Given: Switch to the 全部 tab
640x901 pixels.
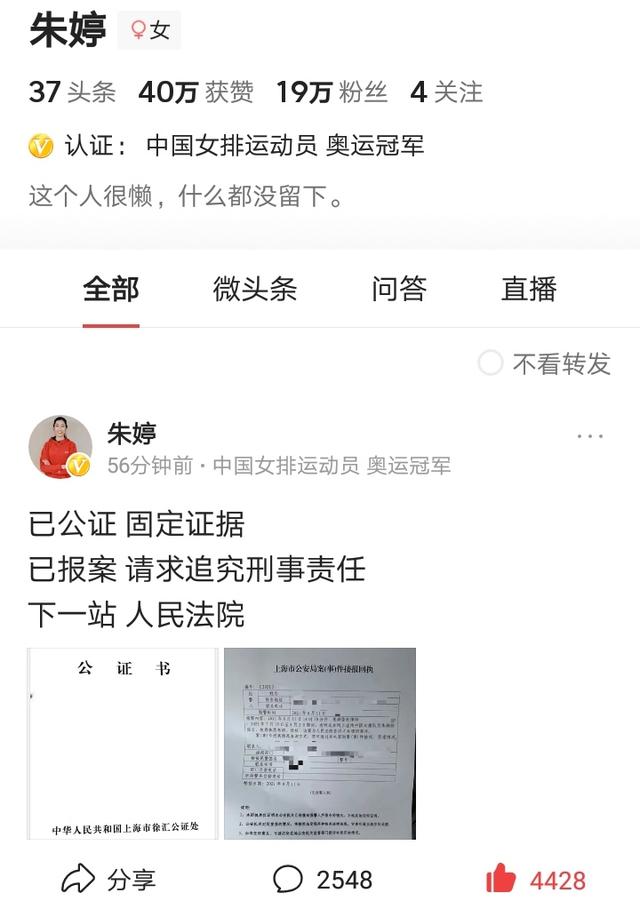Looking at the screenshot, I should pos(111,290).
